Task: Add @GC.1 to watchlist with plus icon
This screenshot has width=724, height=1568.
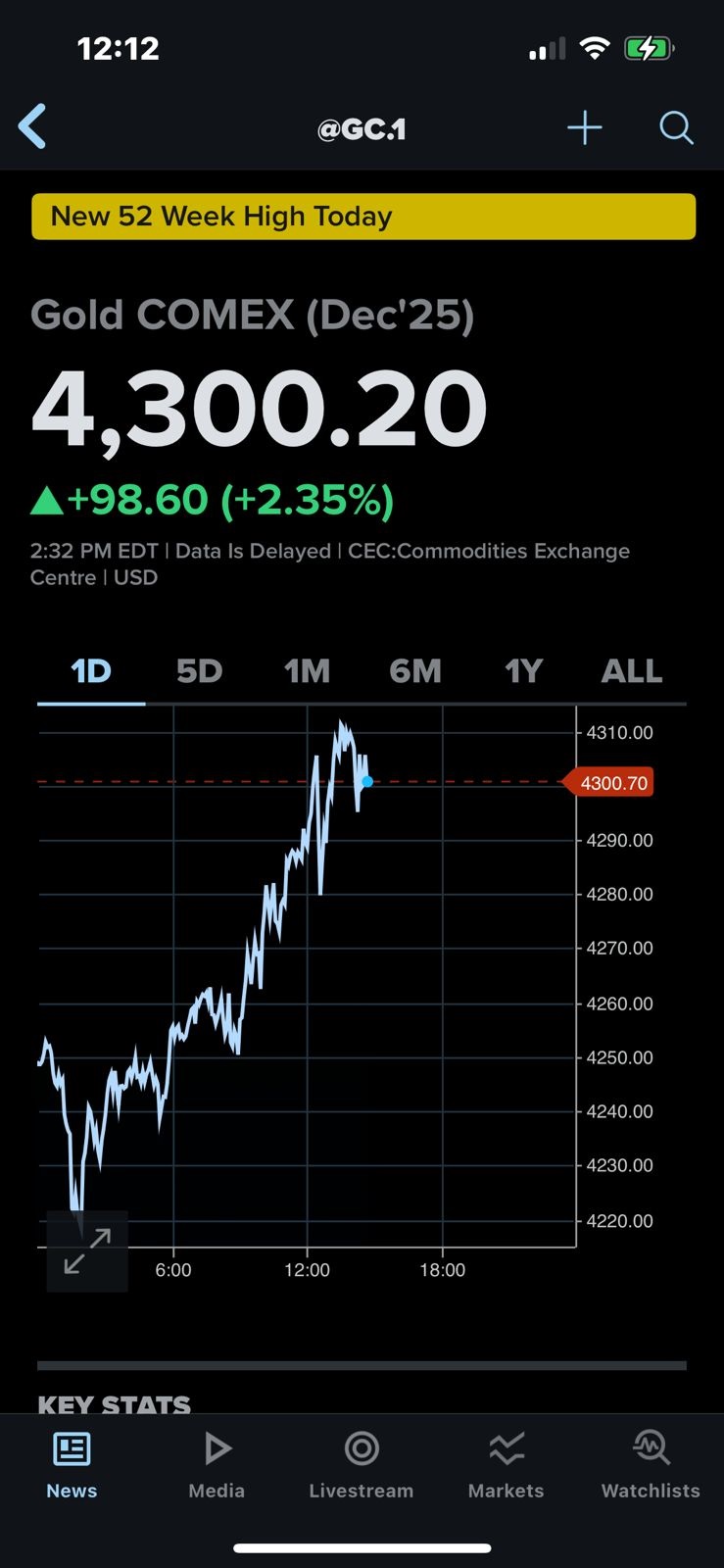Action: [585, 127]
